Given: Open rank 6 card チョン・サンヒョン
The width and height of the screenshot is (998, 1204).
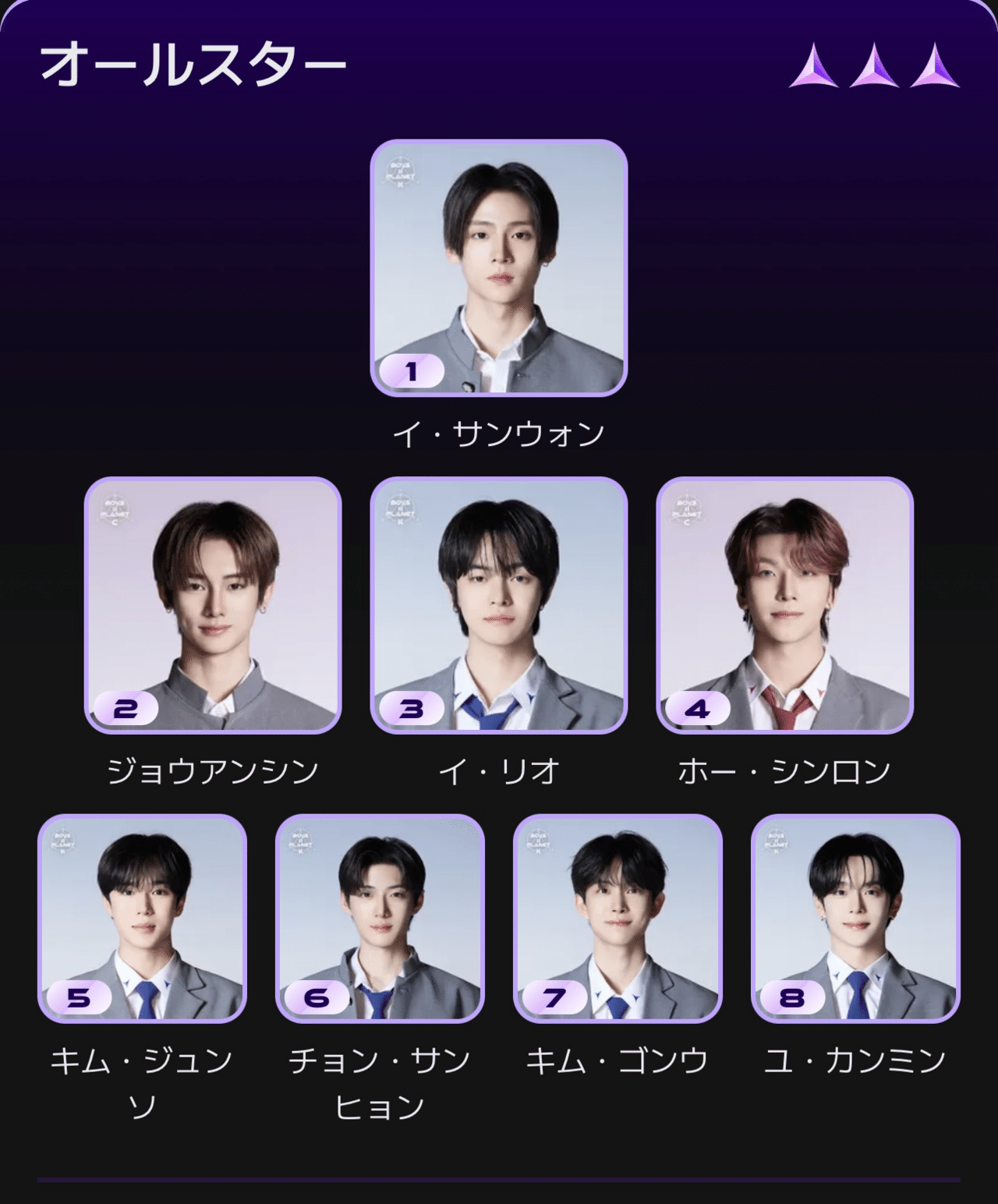Looking at the screenshot, I should pyautogui.click(x=380, y=918).
